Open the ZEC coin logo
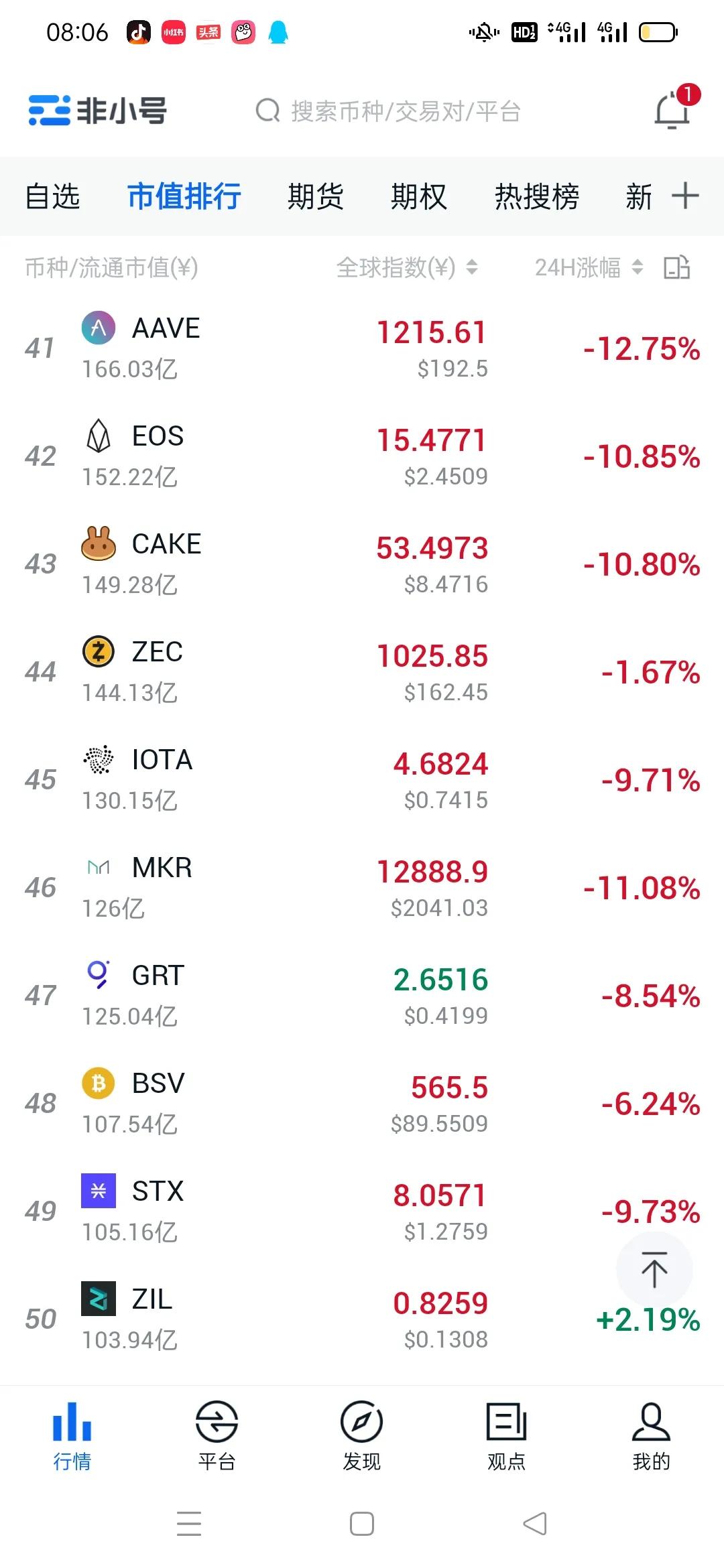 99,652
